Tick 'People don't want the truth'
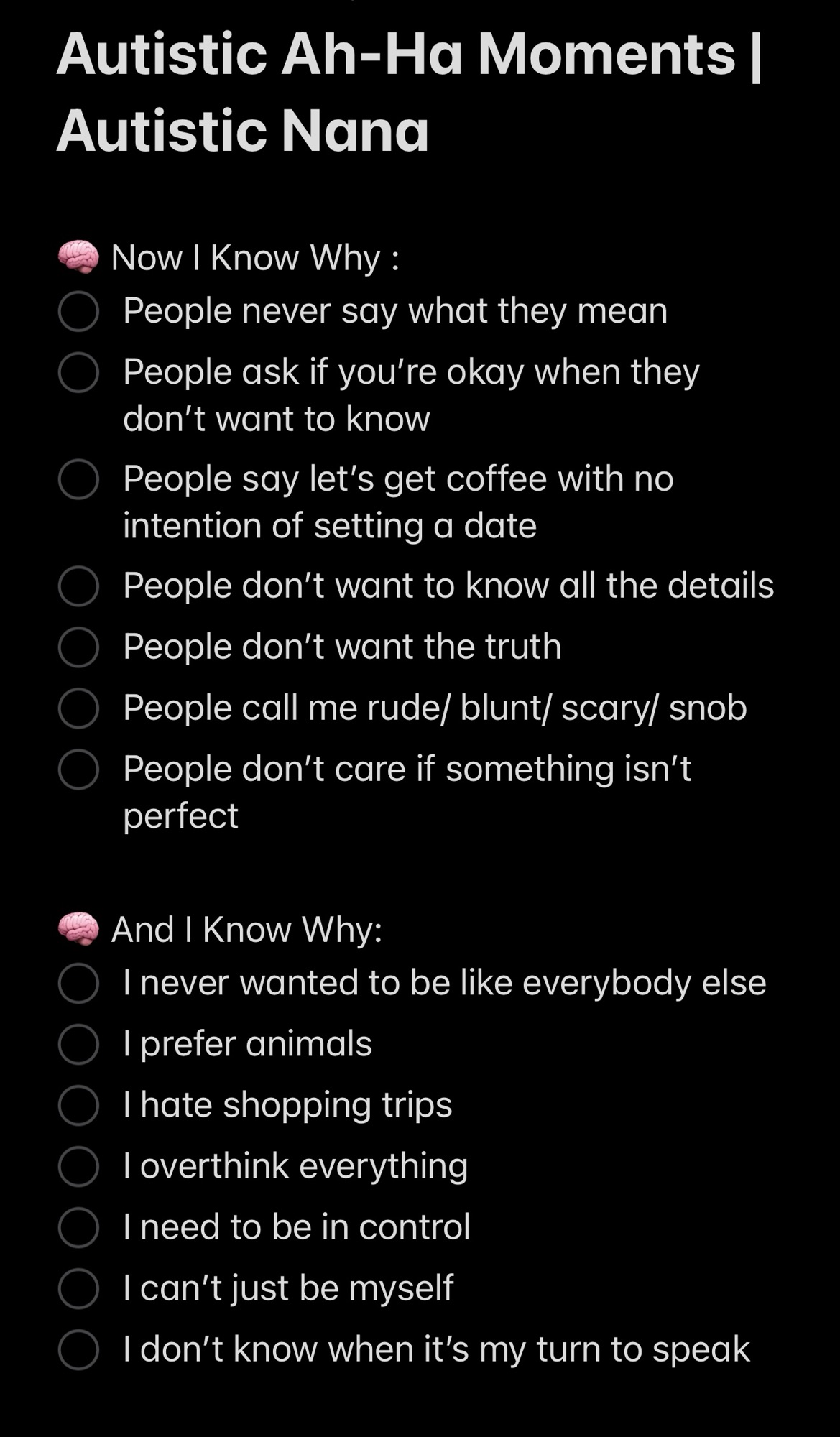 point(78,647)
